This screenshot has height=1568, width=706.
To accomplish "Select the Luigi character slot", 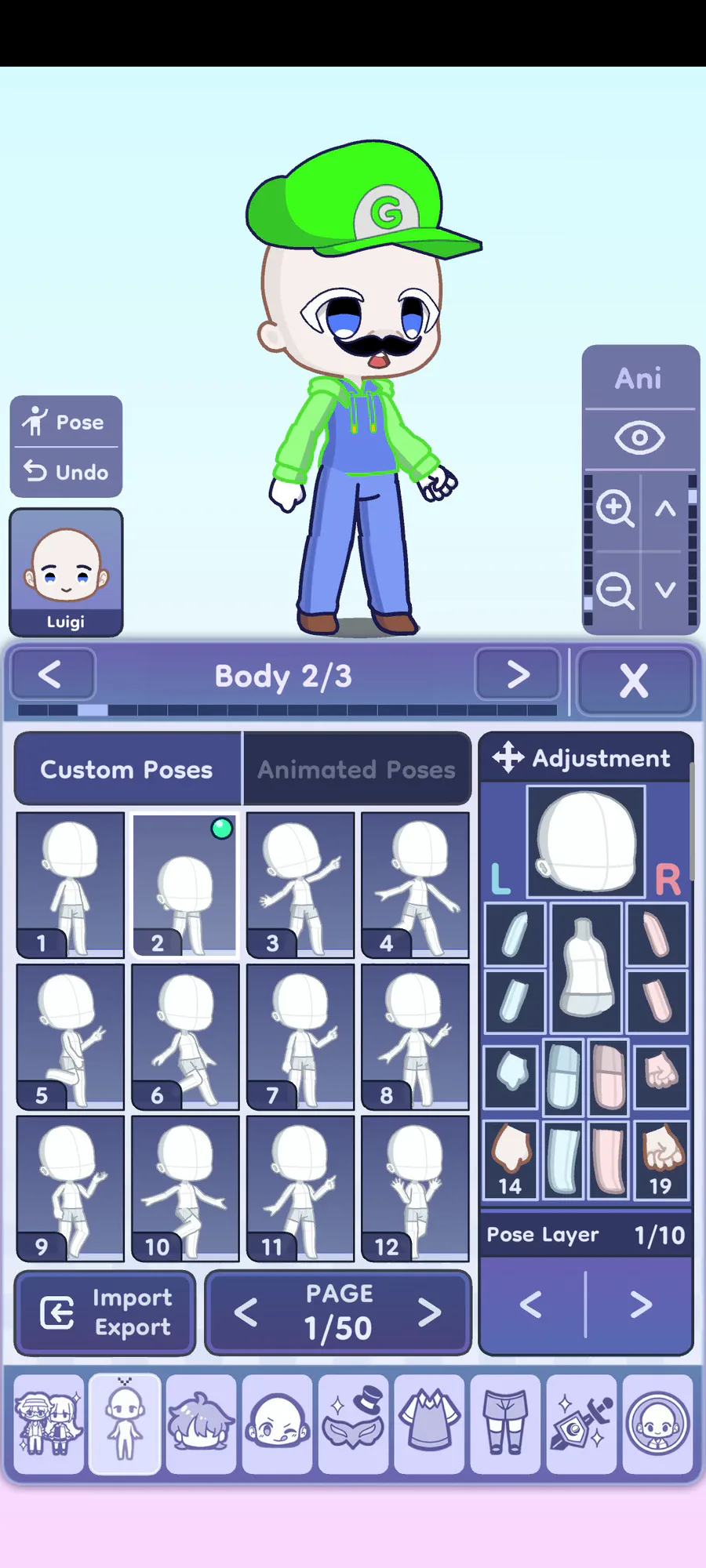I will pyautogui.click(x=66, y=572).
